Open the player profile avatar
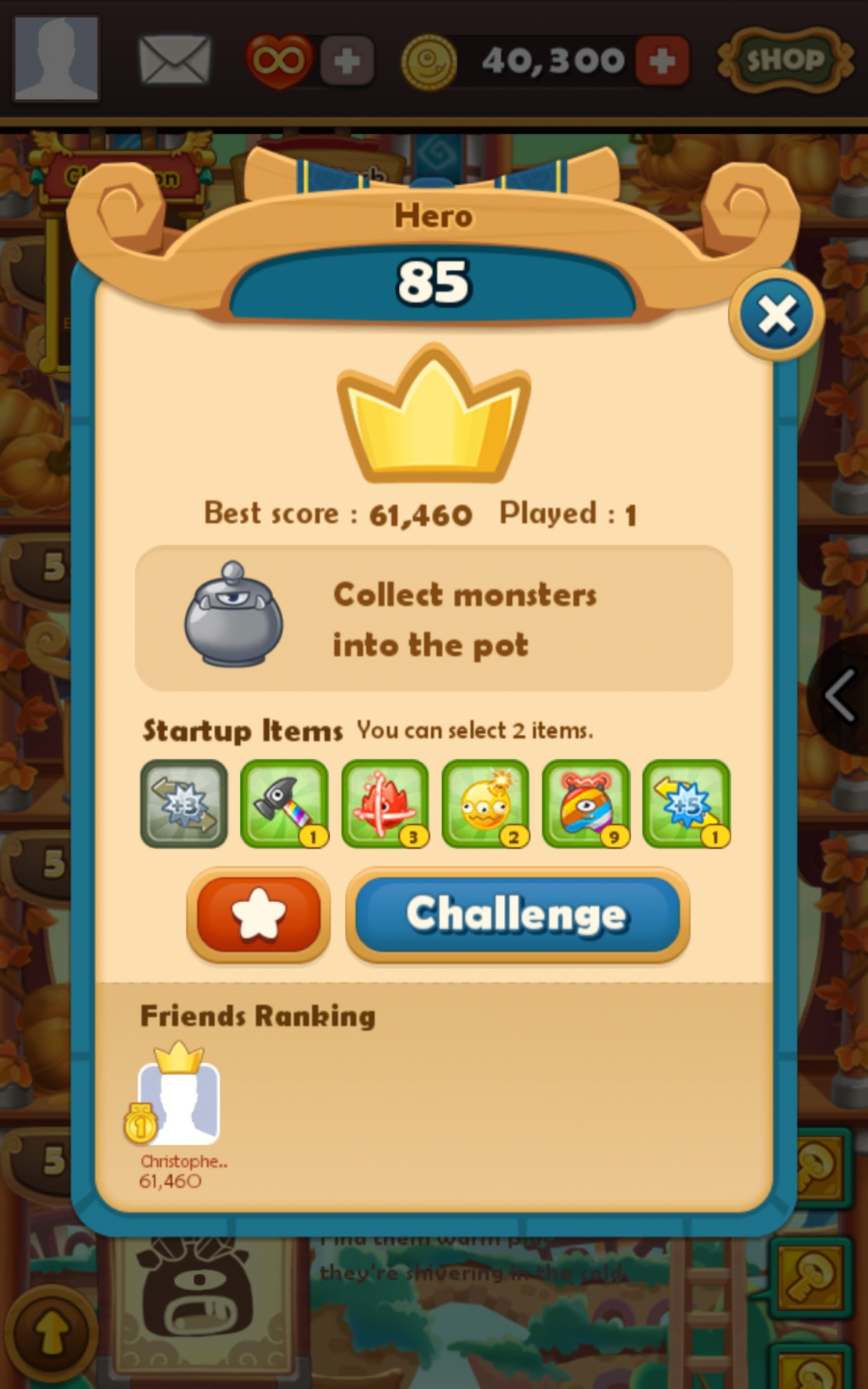Image resolution: width=868 pixels, height=1389 pixels. tap(56, 58)
